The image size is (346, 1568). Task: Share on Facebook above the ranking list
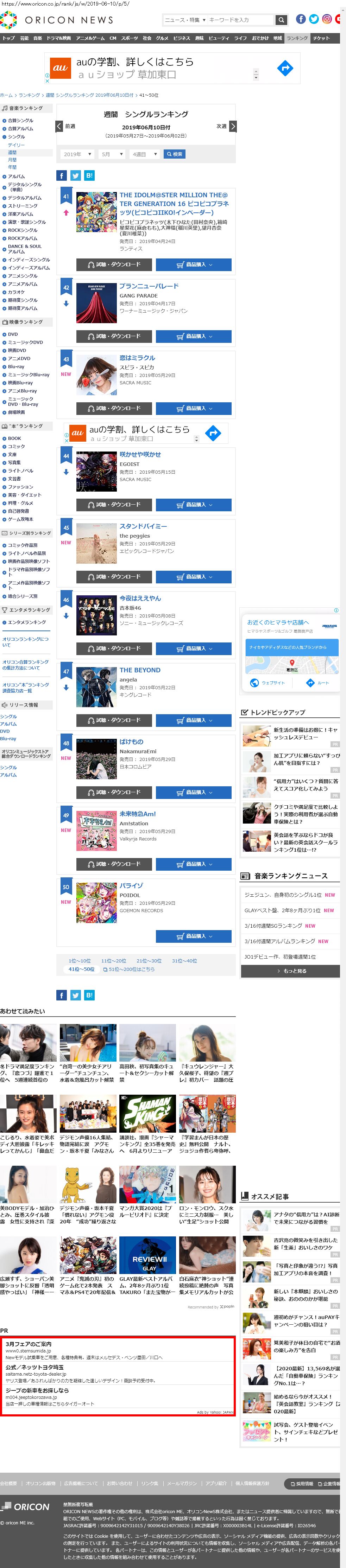click(x=62, y=175)
